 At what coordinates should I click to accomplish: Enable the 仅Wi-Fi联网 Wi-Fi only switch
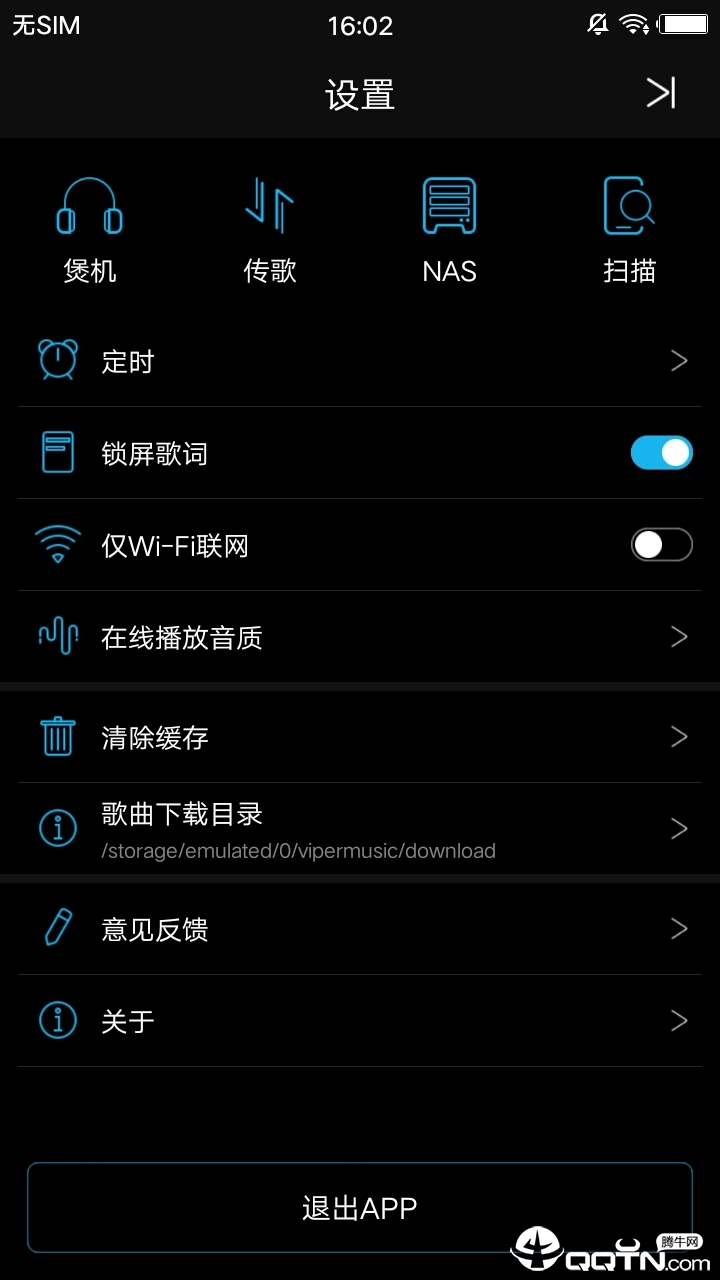tap(661, 544)
